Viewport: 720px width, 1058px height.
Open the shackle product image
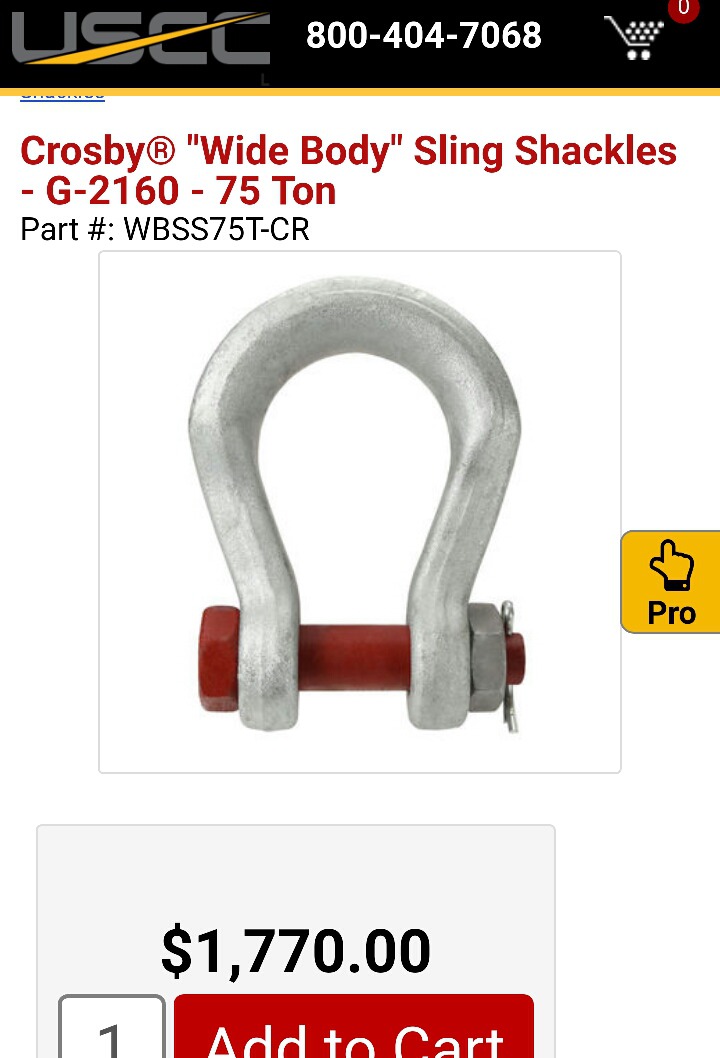pyautogui.click(x=360, y=511)
